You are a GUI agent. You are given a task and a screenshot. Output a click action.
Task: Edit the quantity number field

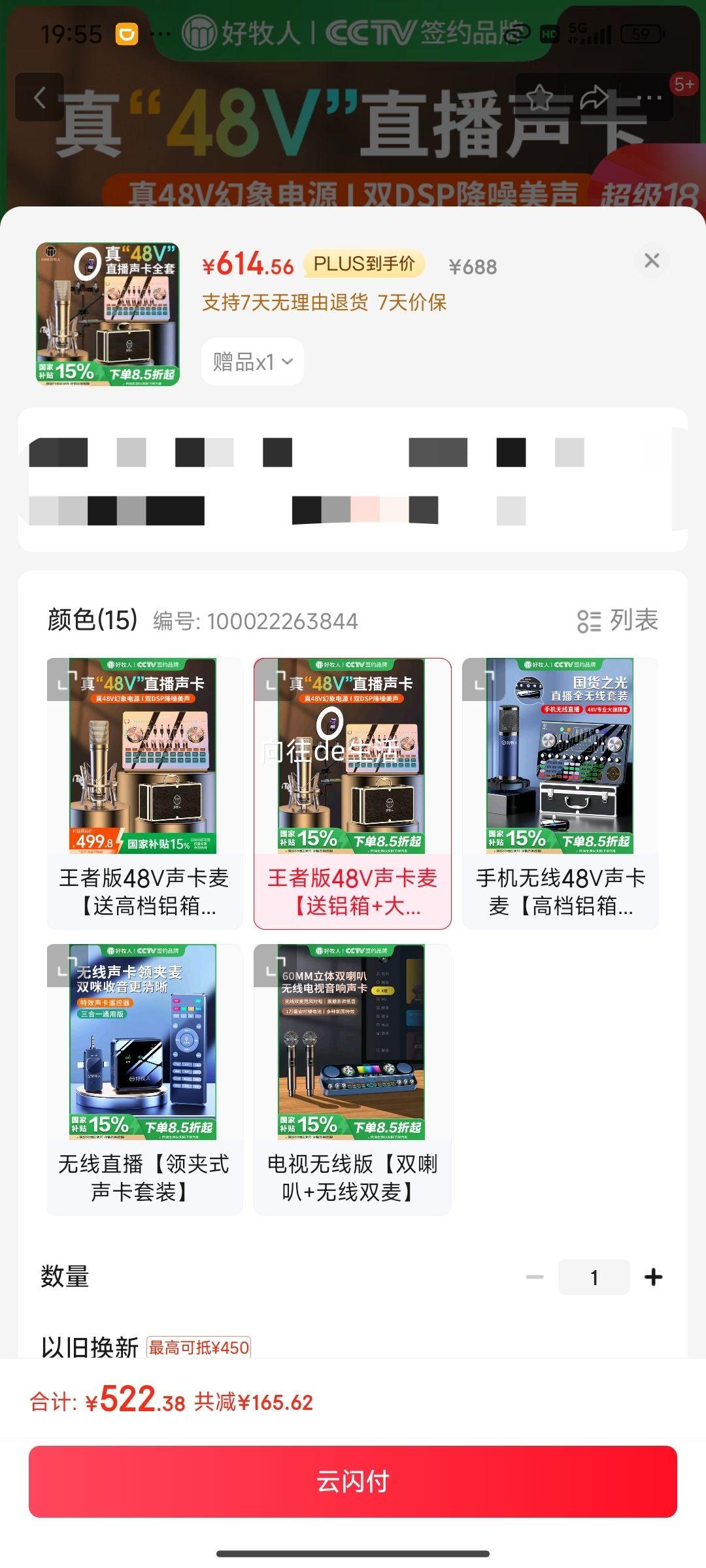click(x=594, y=1277)
